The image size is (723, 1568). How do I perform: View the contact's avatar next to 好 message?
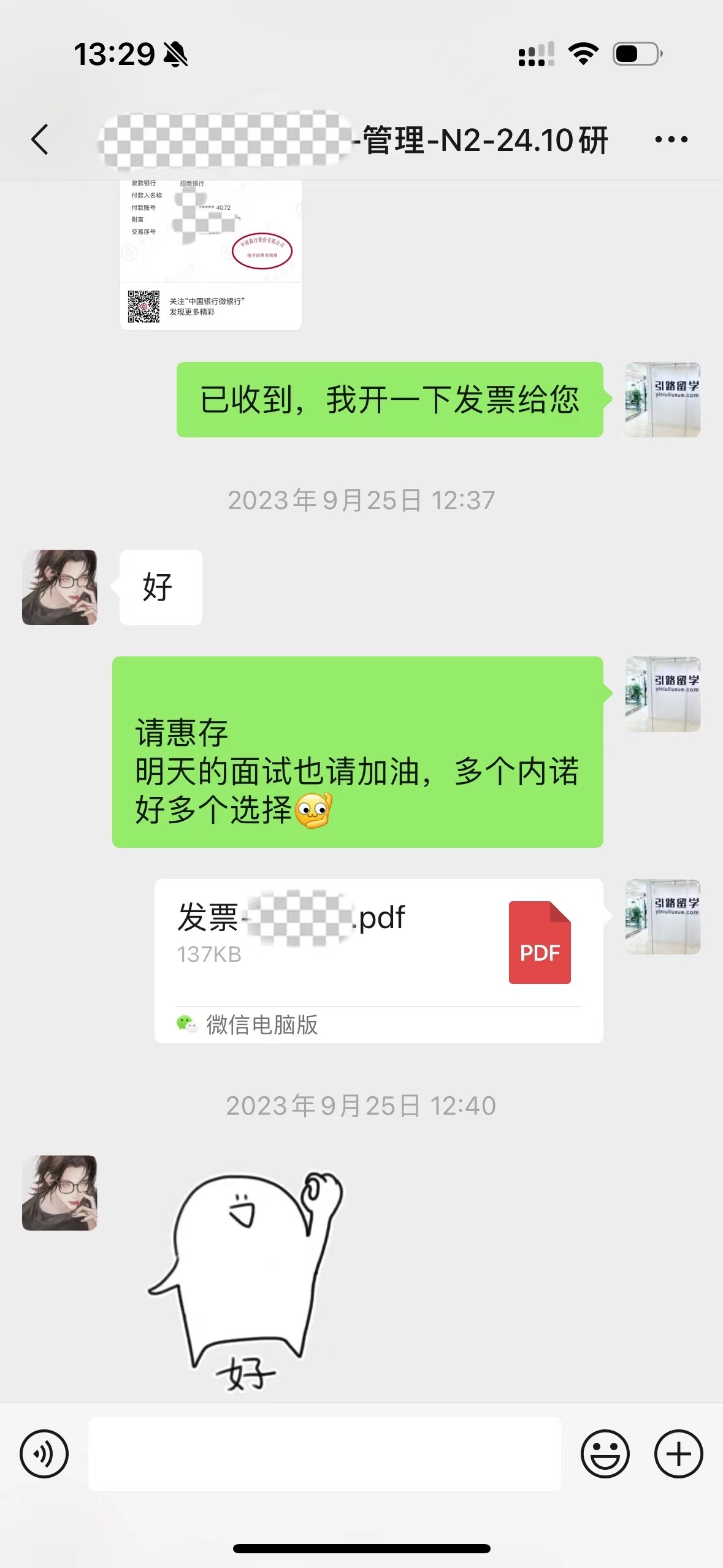59,587
